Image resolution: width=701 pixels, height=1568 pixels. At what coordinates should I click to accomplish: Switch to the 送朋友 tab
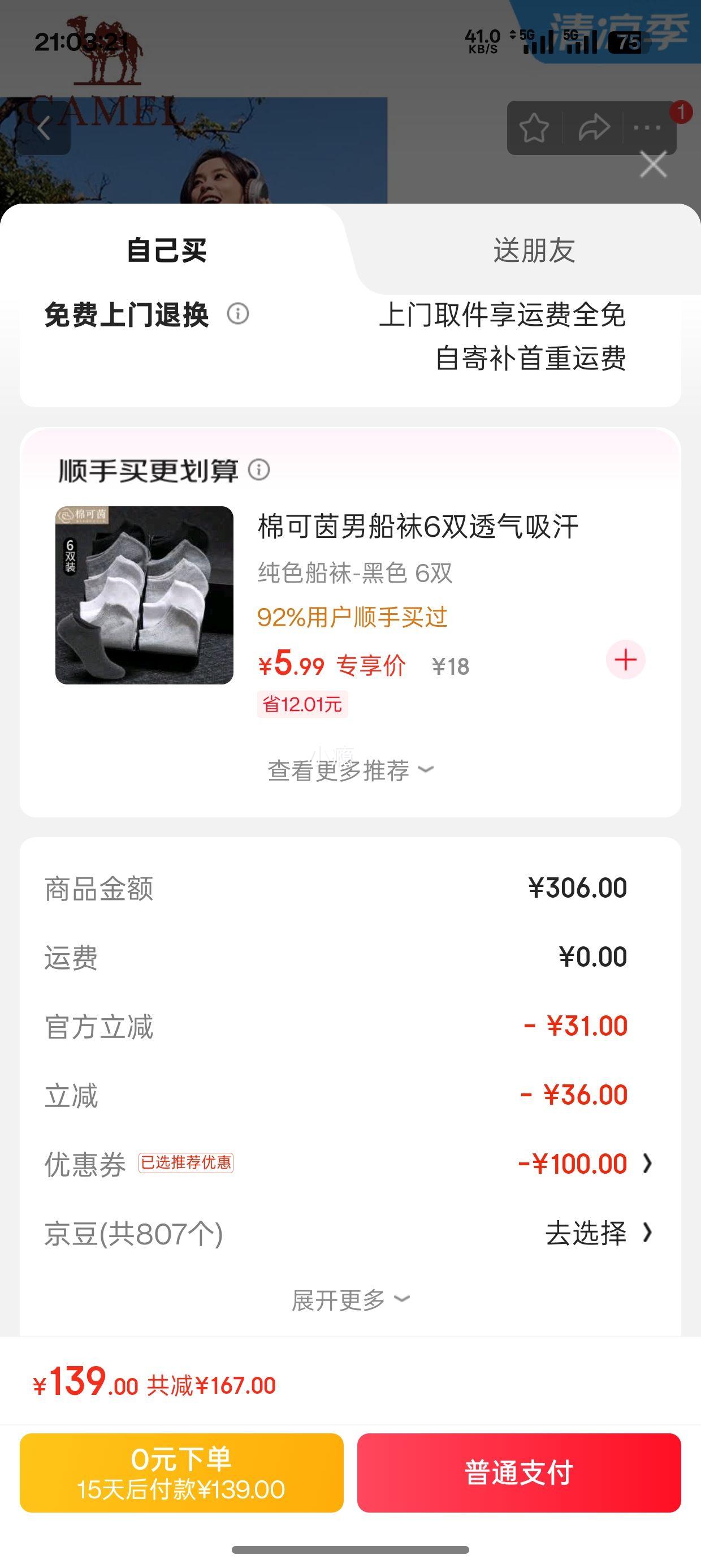tap(534, 250)
